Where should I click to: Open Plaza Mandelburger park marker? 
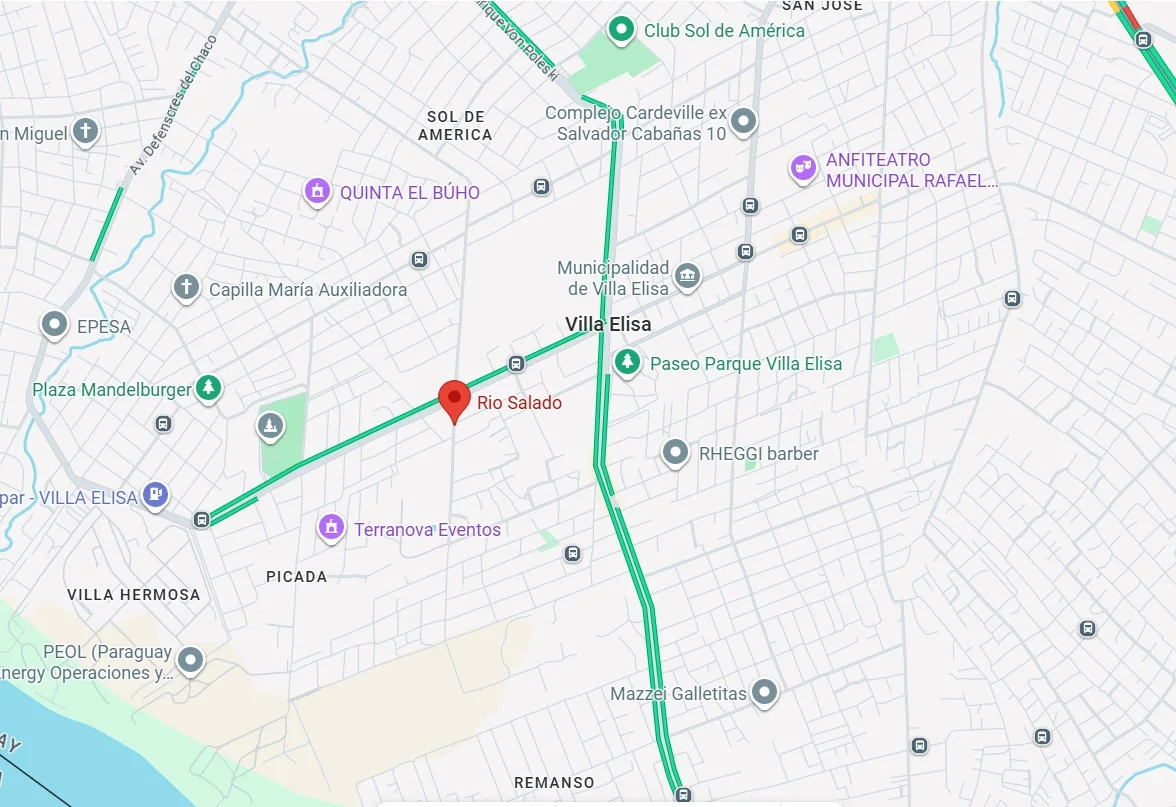point(208,388)
